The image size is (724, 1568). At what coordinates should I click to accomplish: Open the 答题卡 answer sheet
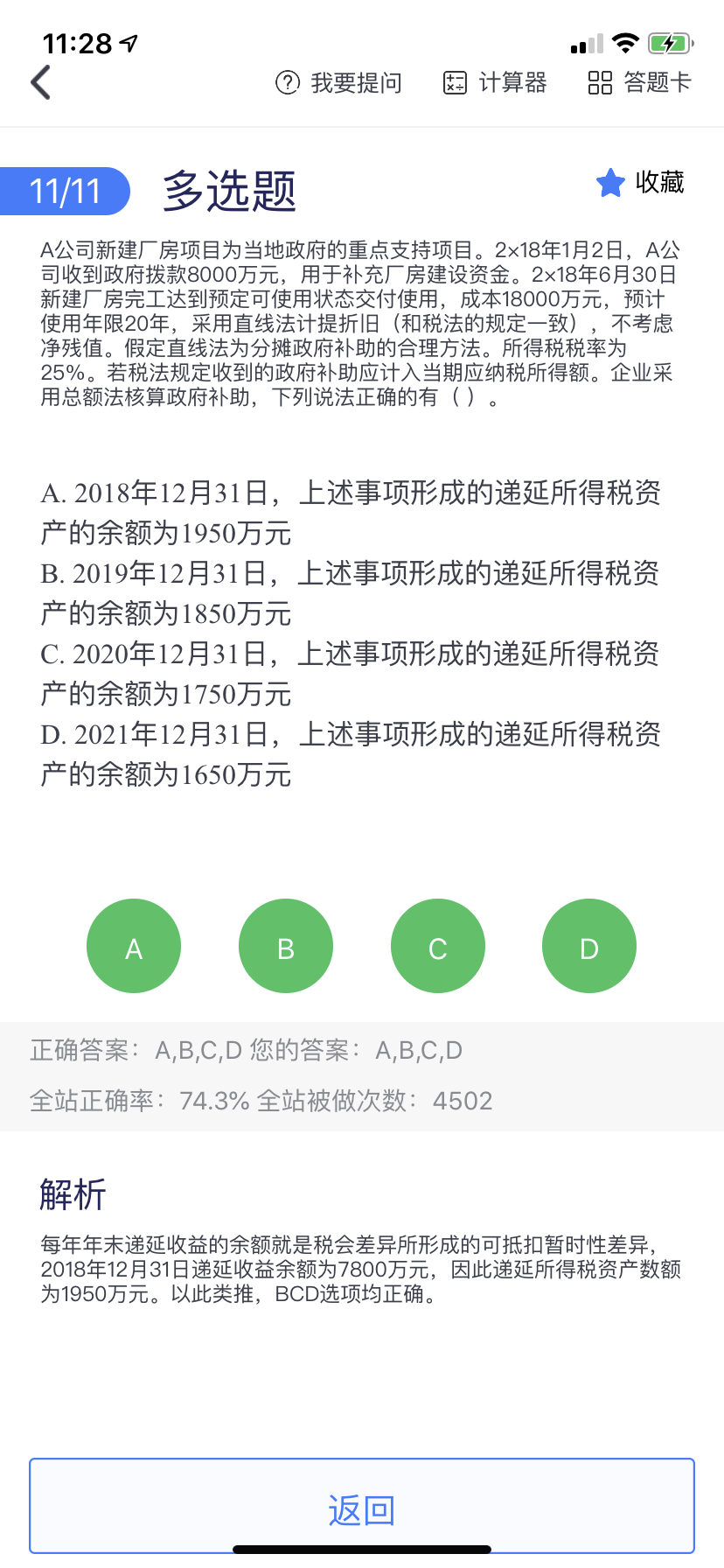coord(639,83)
